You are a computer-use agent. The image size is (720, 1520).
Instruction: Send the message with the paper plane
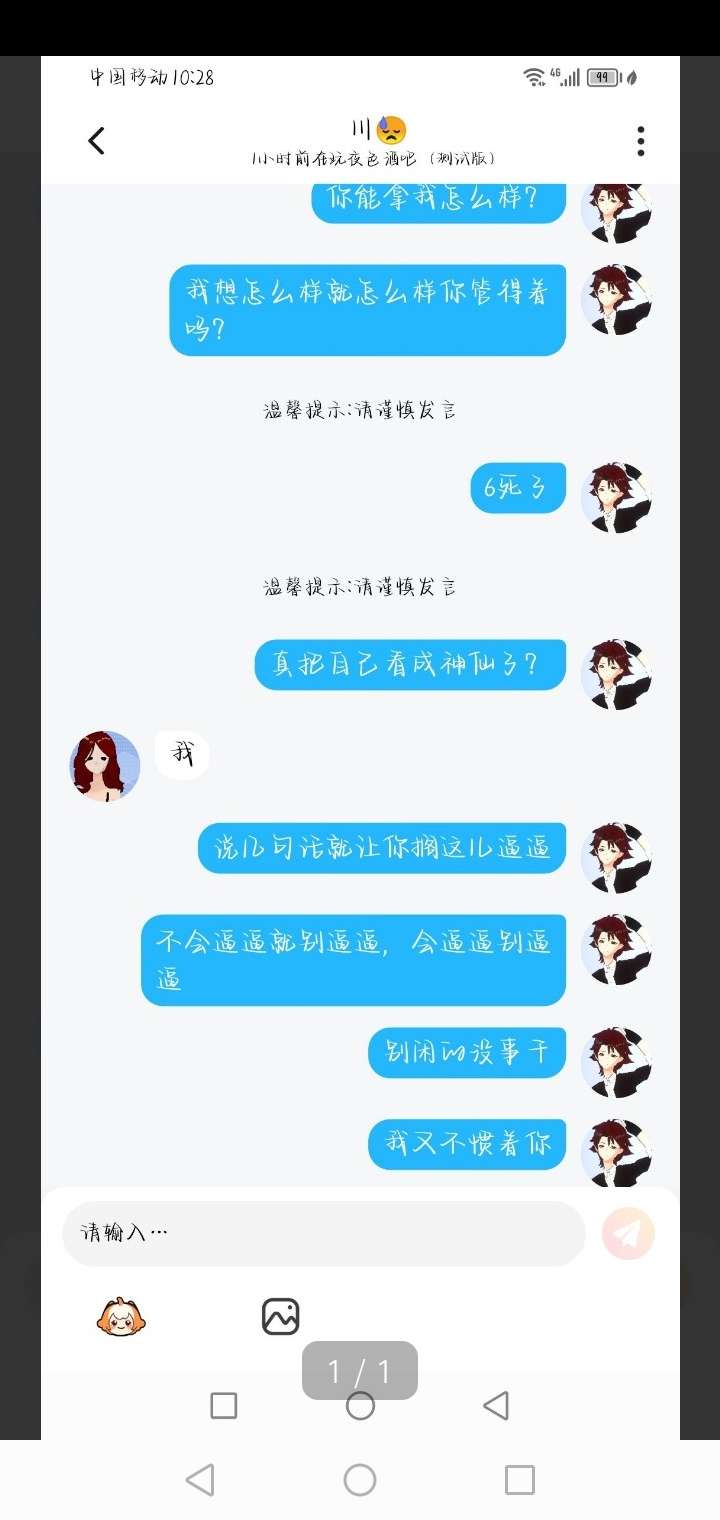coord(628,1234)
